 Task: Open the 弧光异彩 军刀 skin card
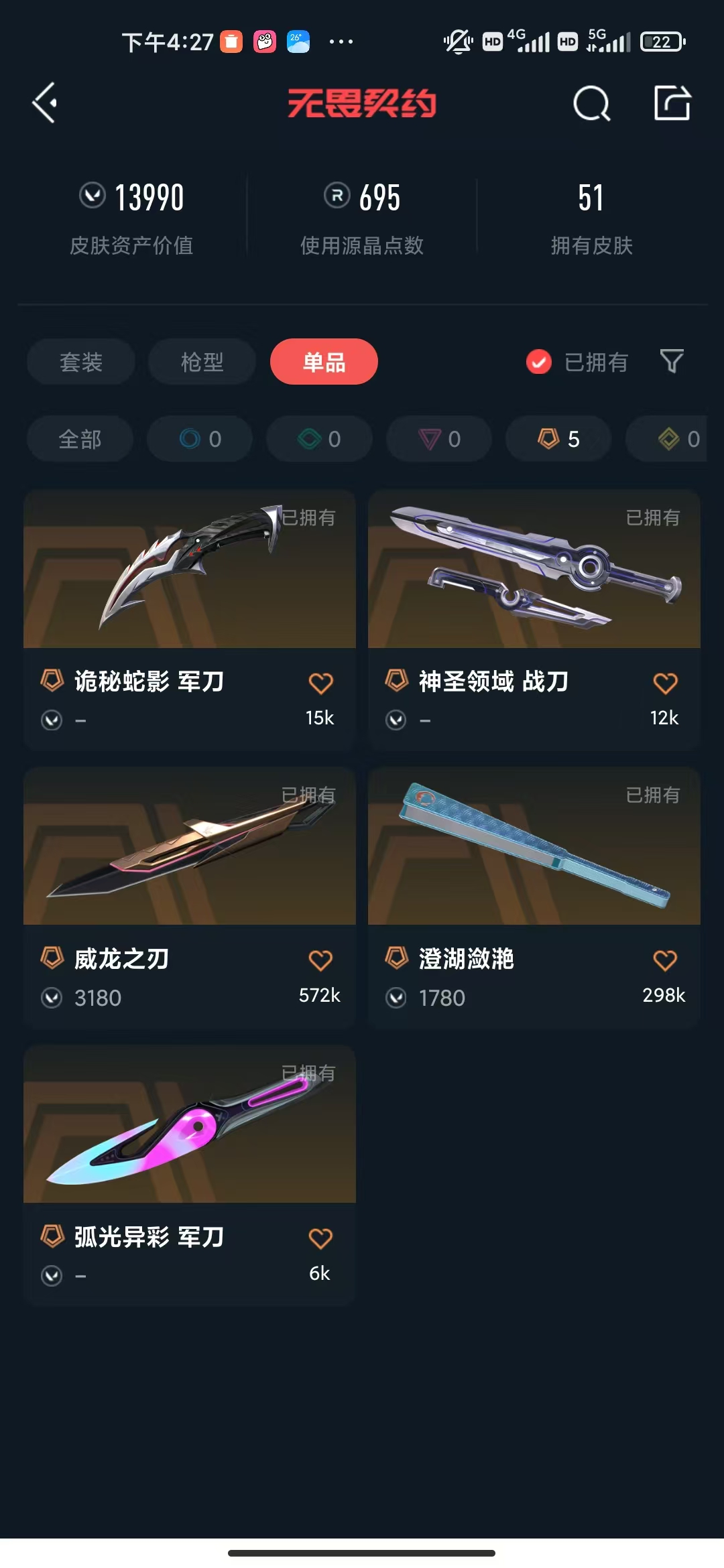pyautogui.click(x=190, y=1175)
